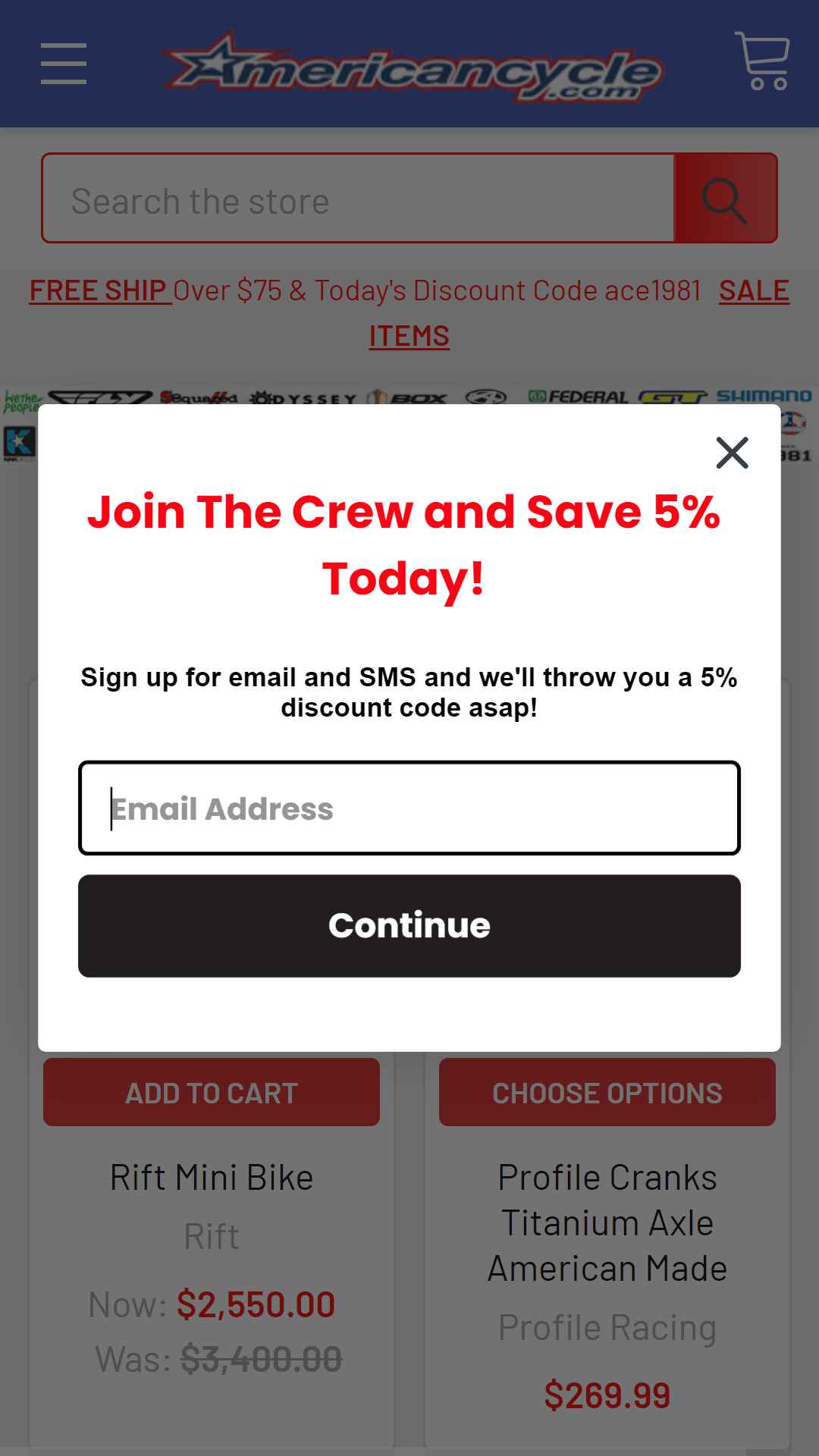Open the FREE SHIP link
The height and width of the screenshot is (1456, 819).
[101, 290]
